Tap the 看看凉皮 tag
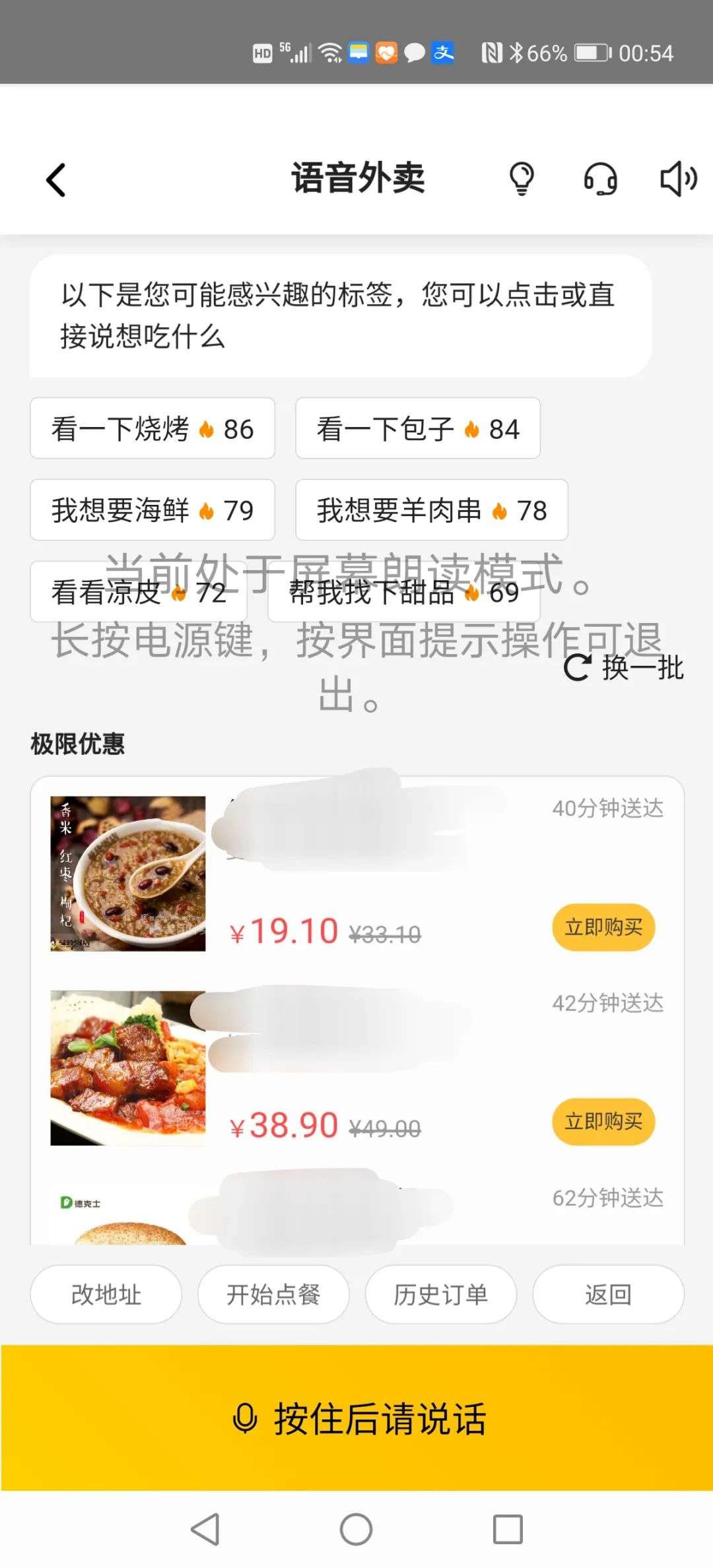Image resolution: width=713 pixels, height=1568 pixels. 139,592
